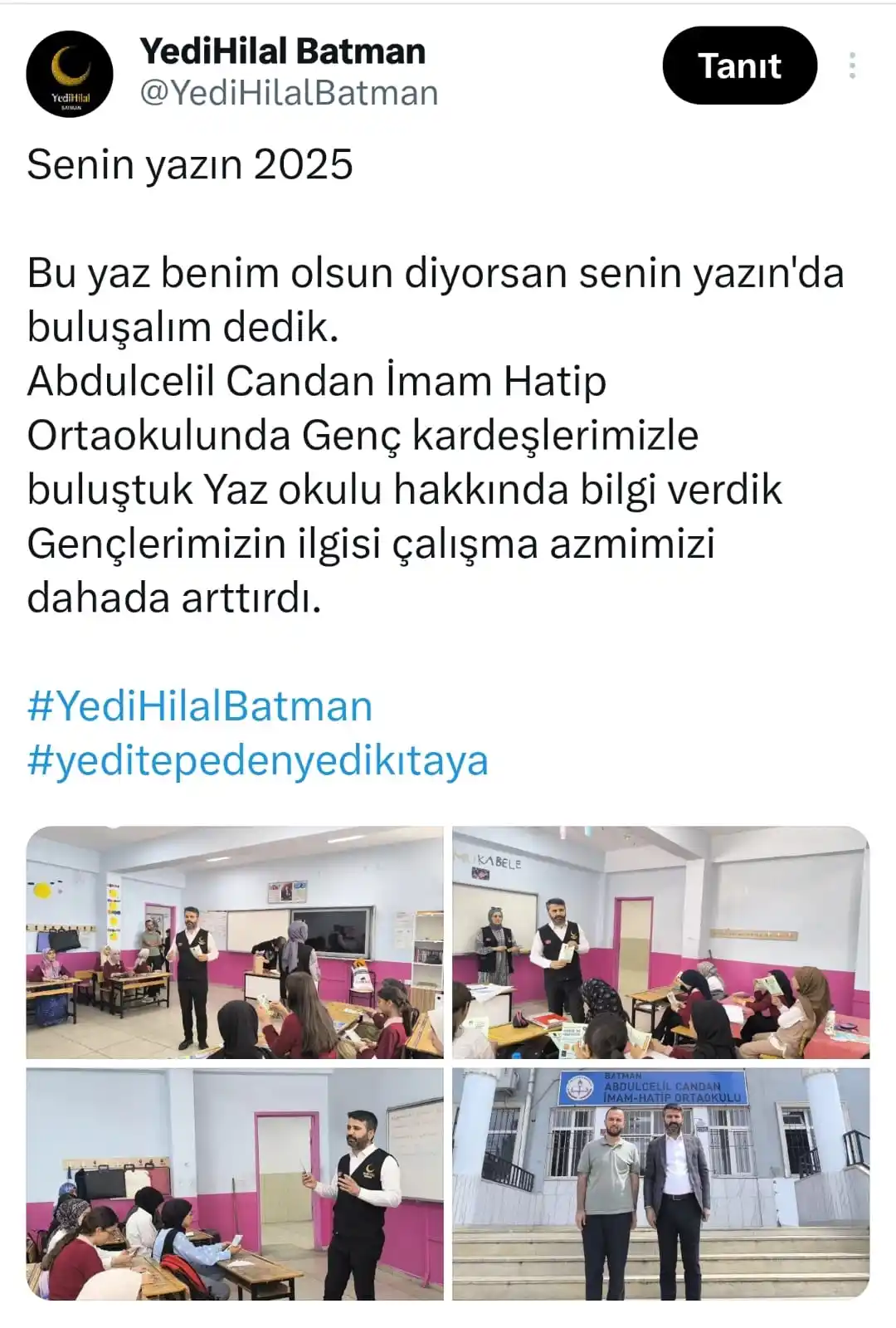
Task: Open YediHilal Batman profile avatar
Action: 70,74
